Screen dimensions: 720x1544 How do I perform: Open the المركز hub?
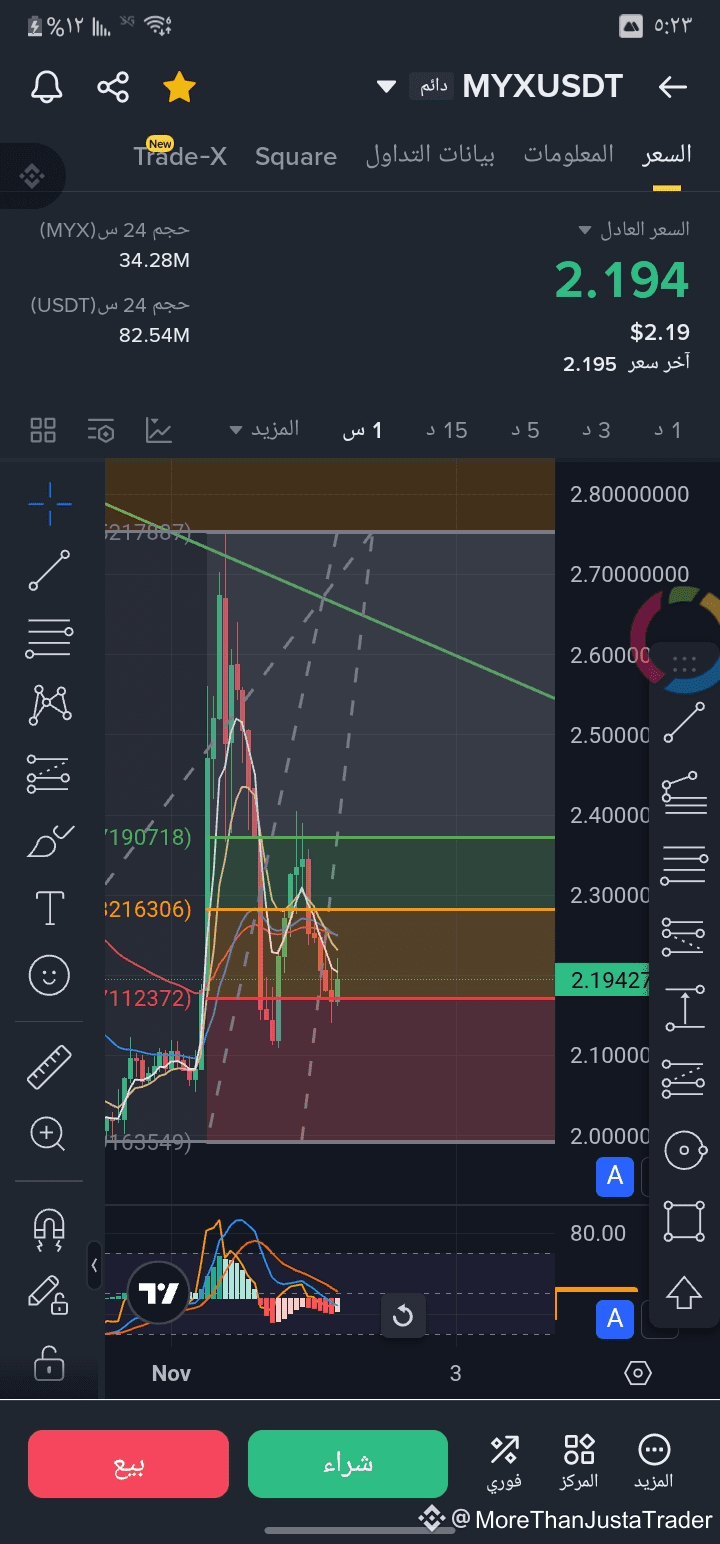pyautogui.click(x=580, y=1461)
